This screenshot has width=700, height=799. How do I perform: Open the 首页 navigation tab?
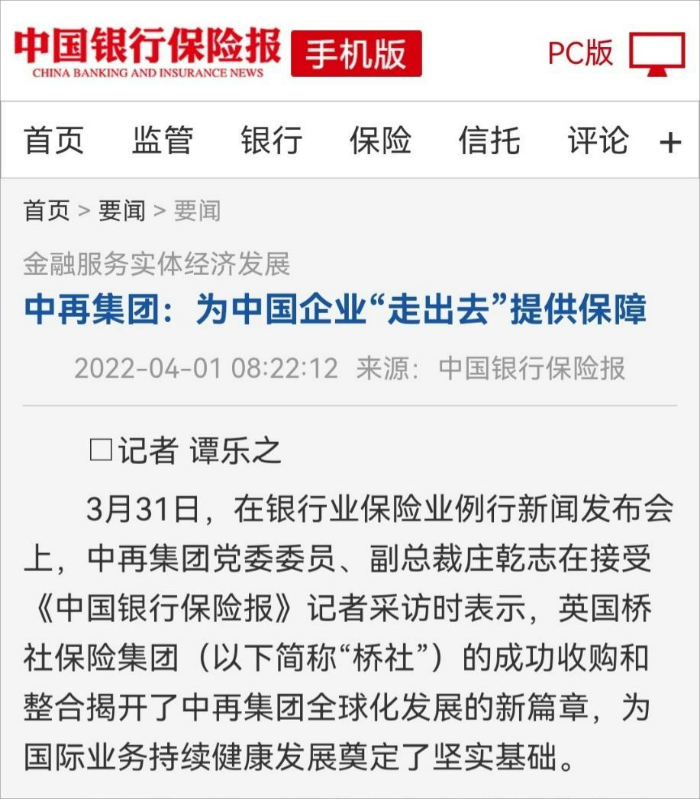point(54,141)
